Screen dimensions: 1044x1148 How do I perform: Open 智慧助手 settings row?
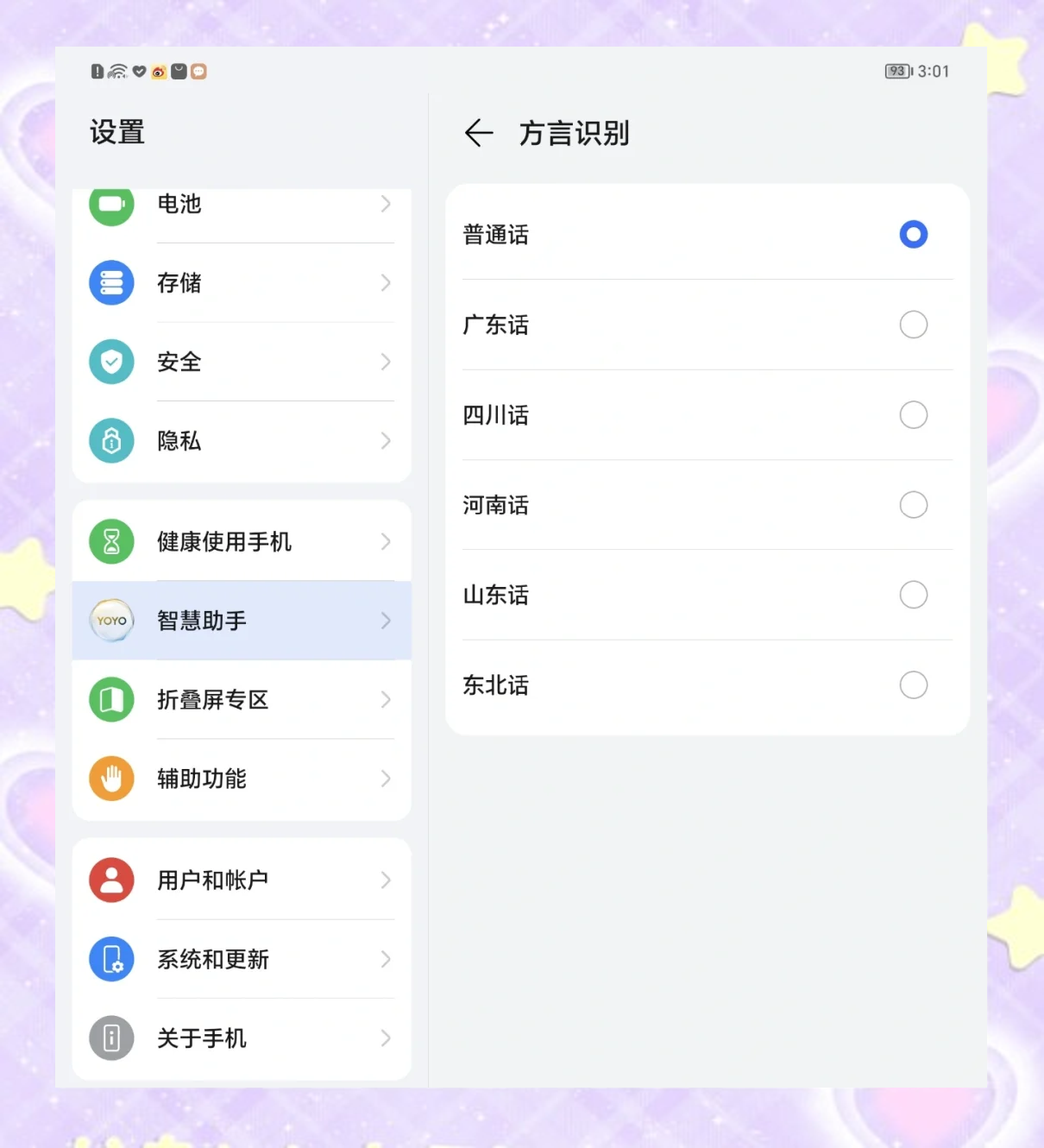(242, 621)
